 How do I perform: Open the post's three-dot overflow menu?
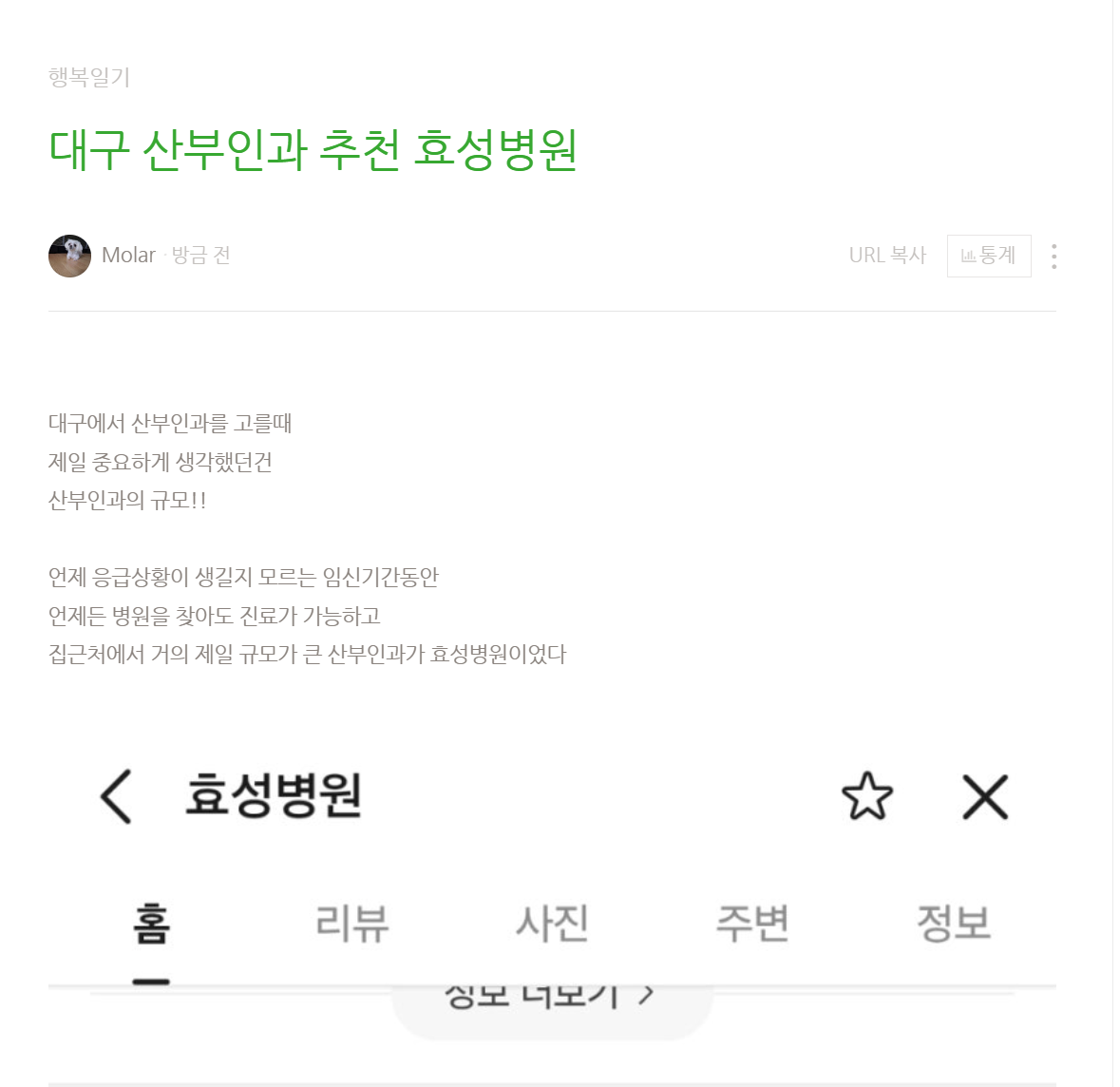click(1054, 256)
